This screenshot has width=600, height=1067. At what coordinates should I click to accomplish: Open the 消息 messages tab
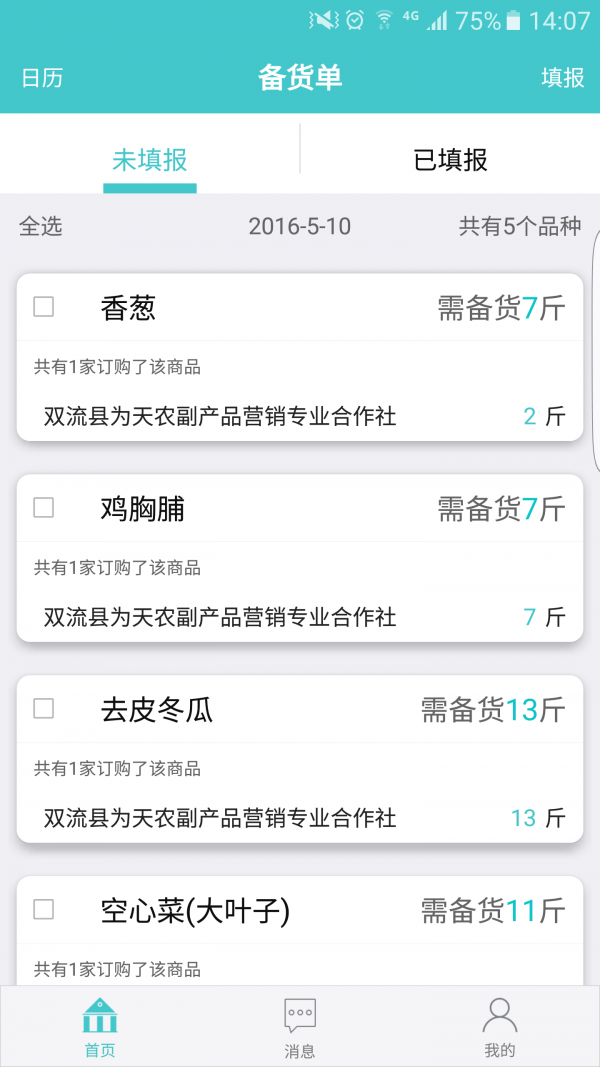(x=300, y=1026)
